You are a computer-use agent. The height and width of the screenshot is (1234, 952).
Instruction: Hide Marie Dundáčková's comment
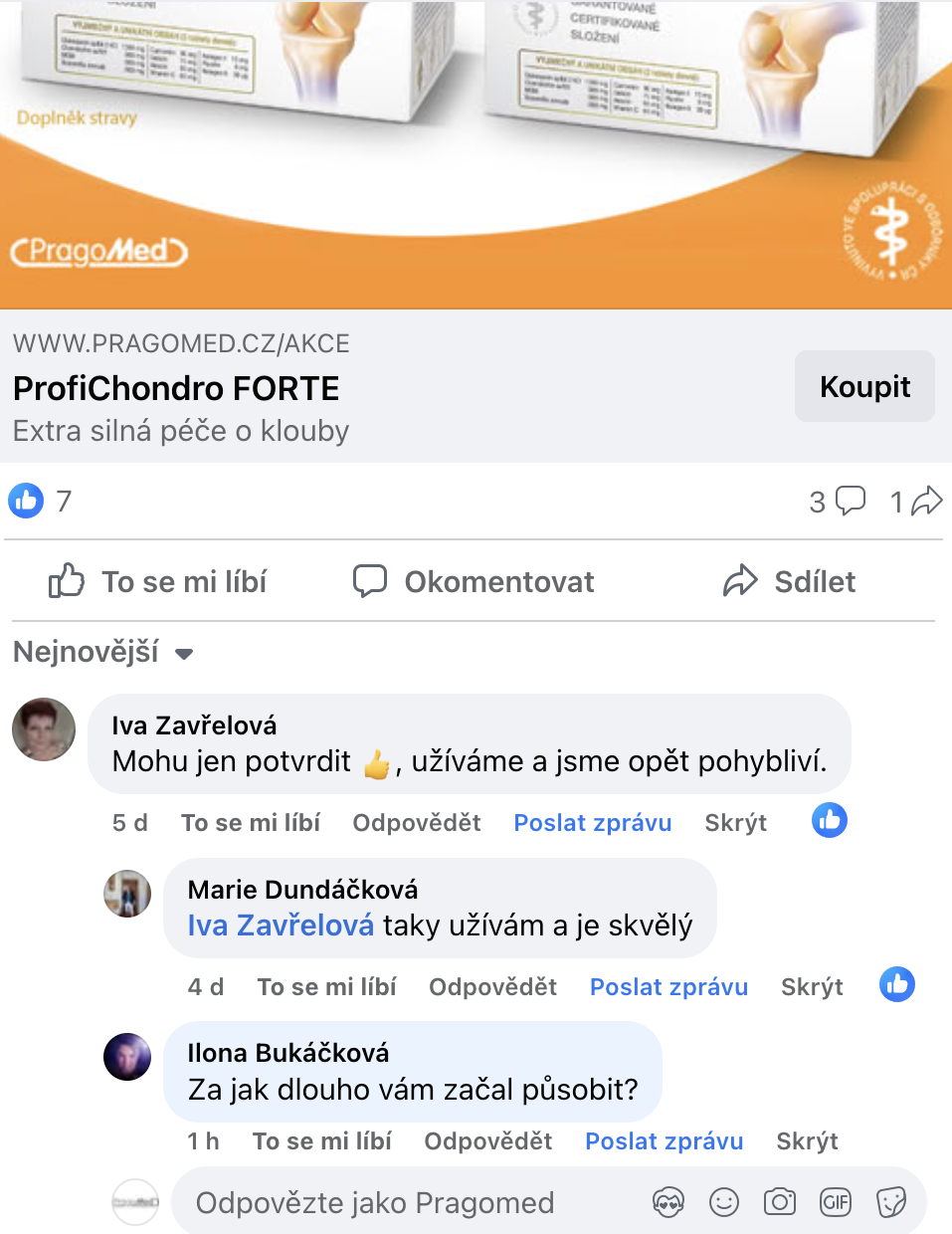click(x=812, y=987)
